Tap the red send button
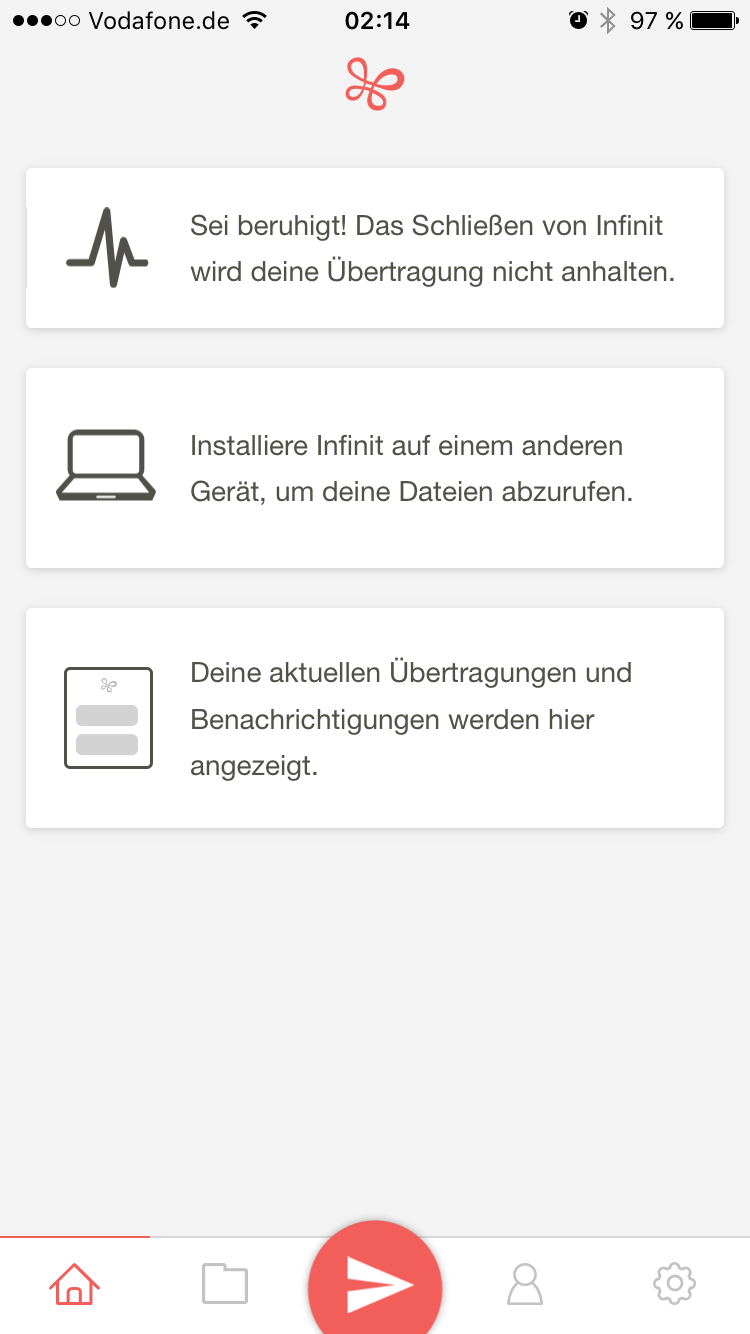The height and width of the screenshot is (1334, 750). 375,1283
